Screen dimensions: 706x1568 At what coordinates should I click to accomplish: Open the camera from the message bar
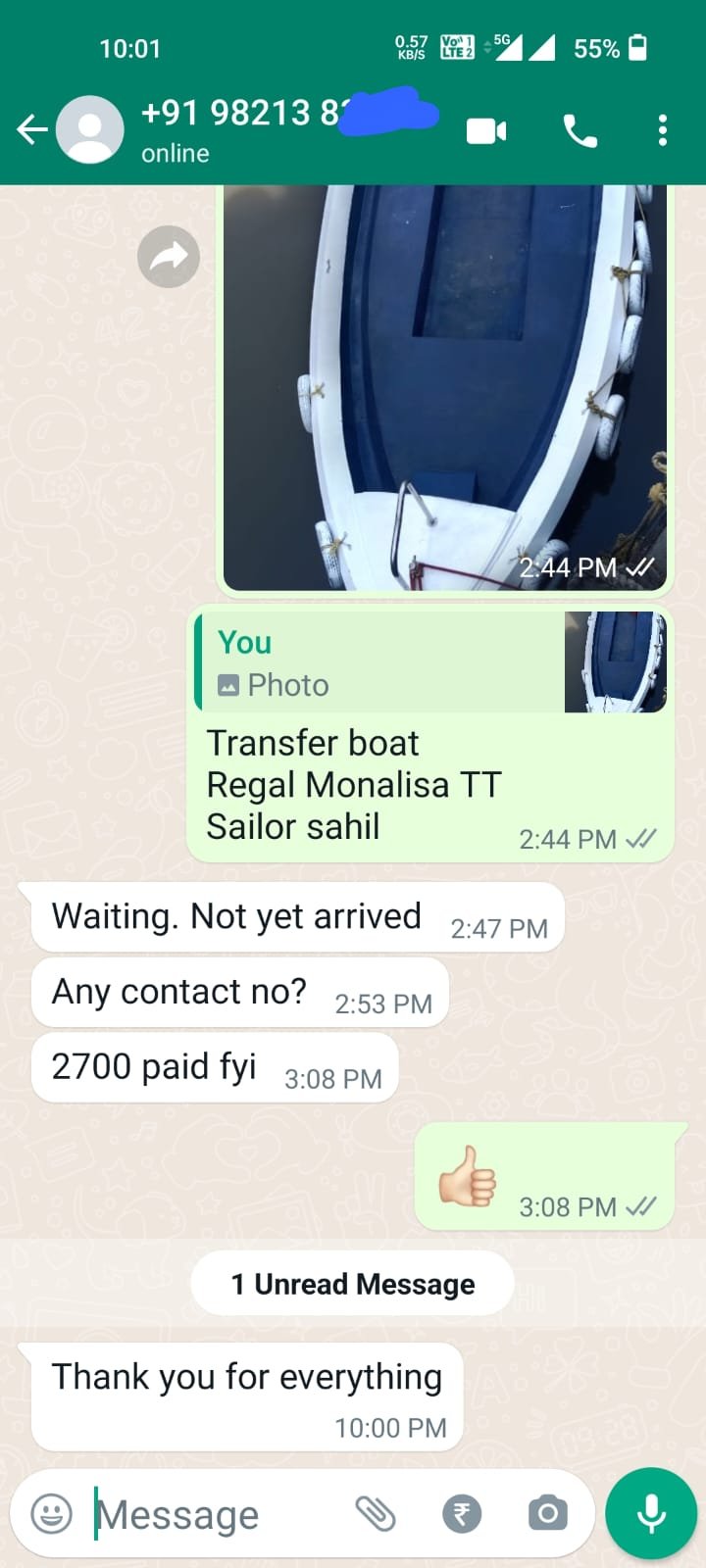(547, 1514)
